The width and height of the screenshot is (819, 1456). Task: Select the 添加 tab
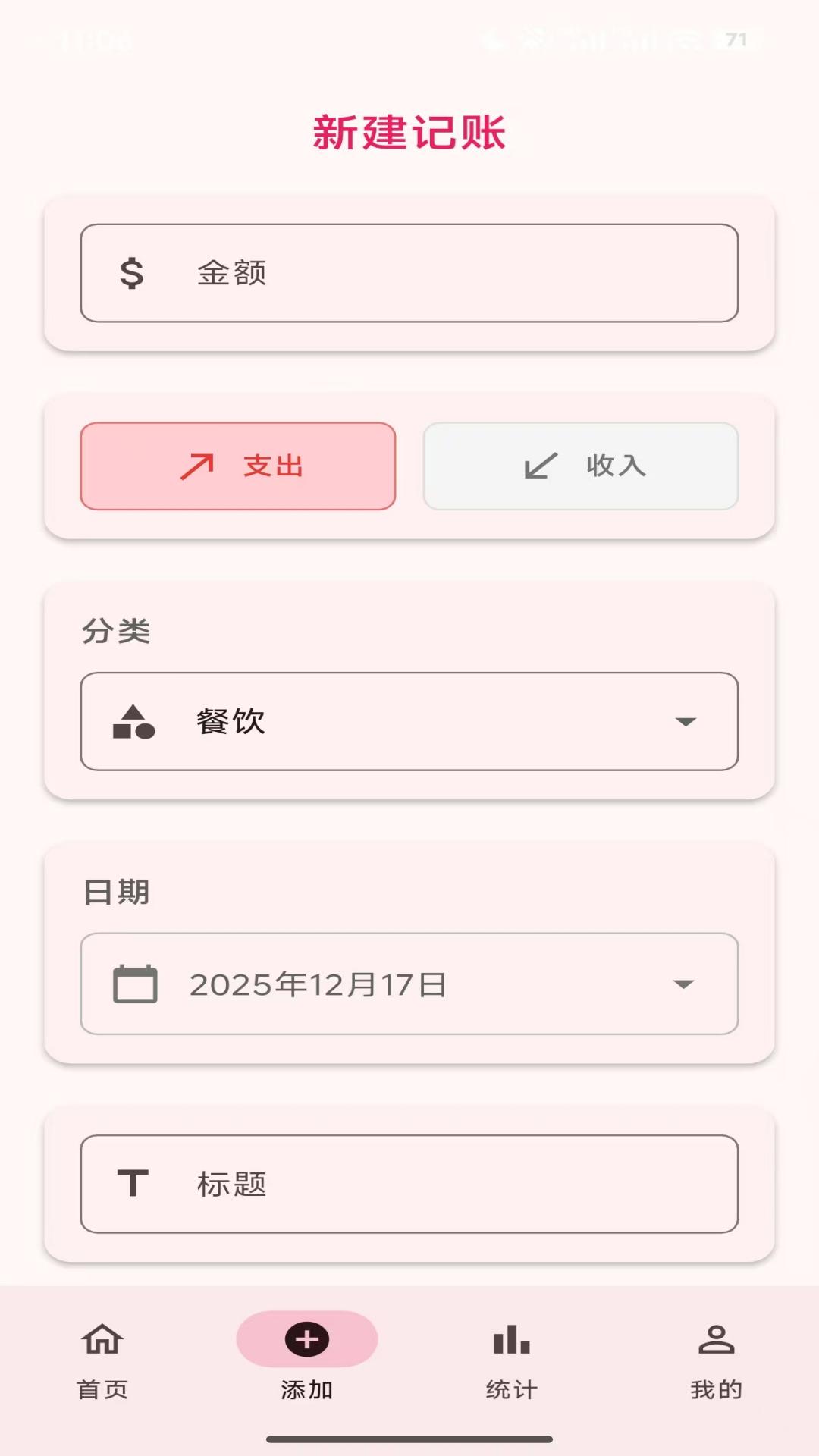pos(307,1357)
